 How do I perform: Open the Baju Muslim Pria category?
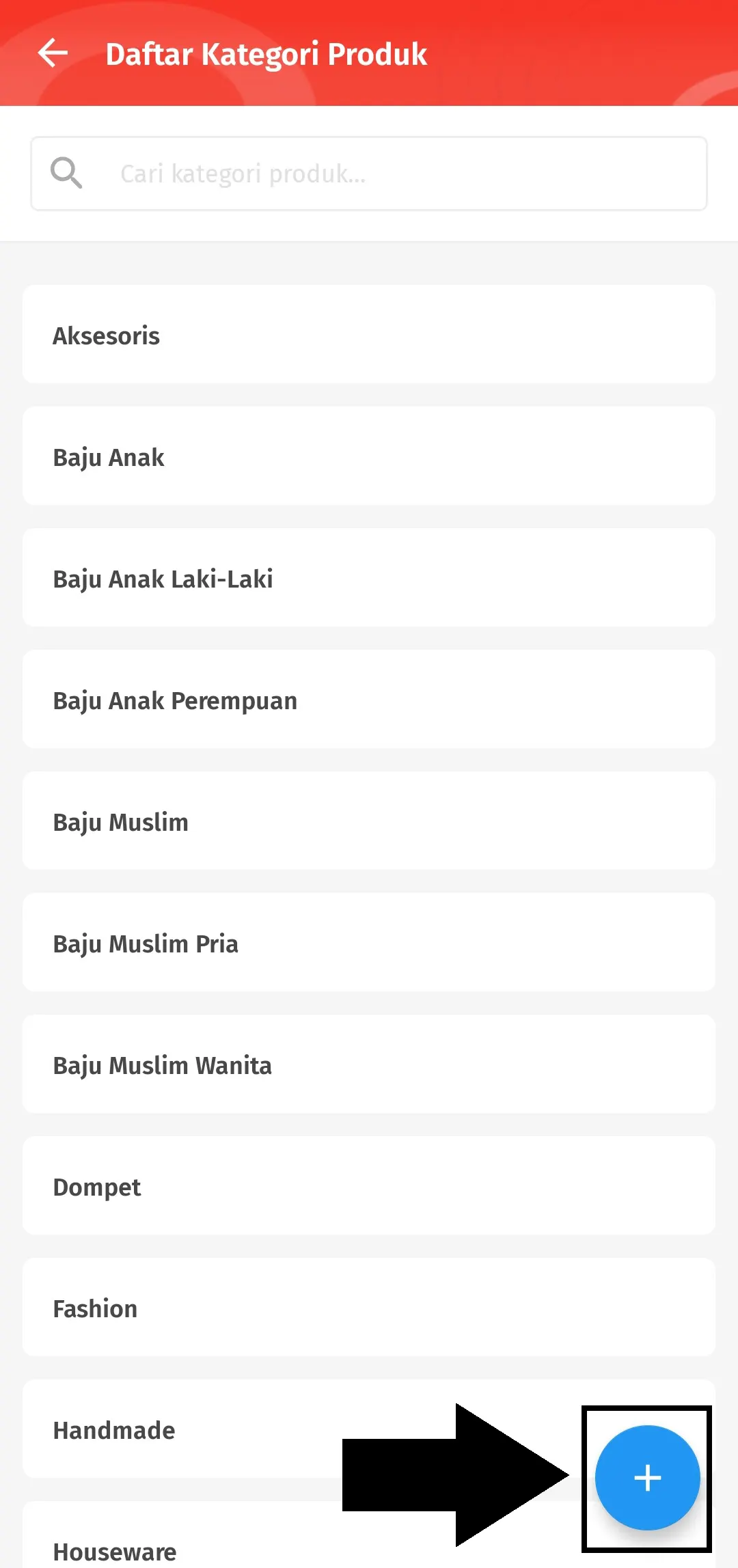pos(369,943)
